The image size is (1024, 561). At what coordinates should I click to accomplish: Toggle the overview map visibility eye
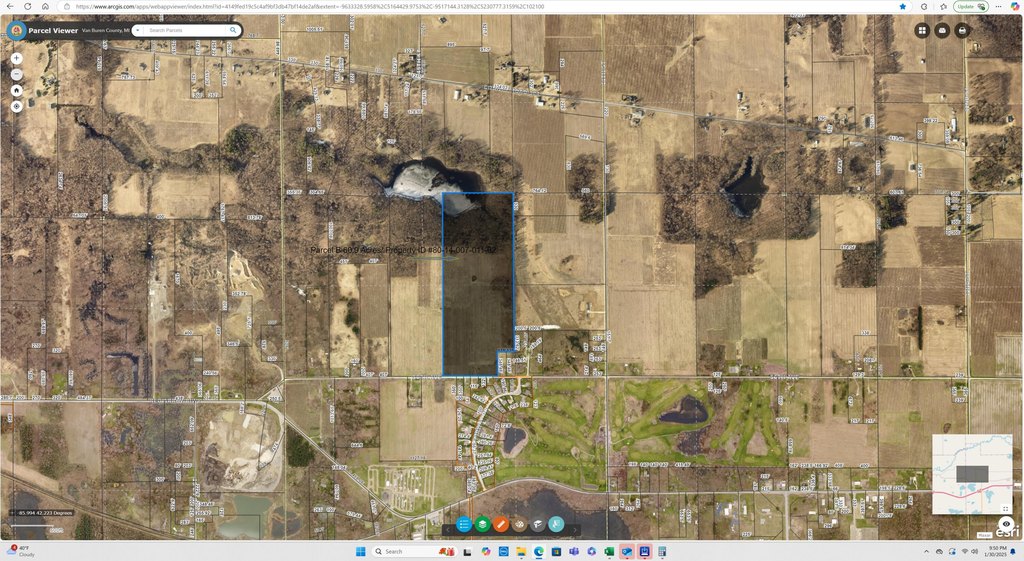[1006, 523]
